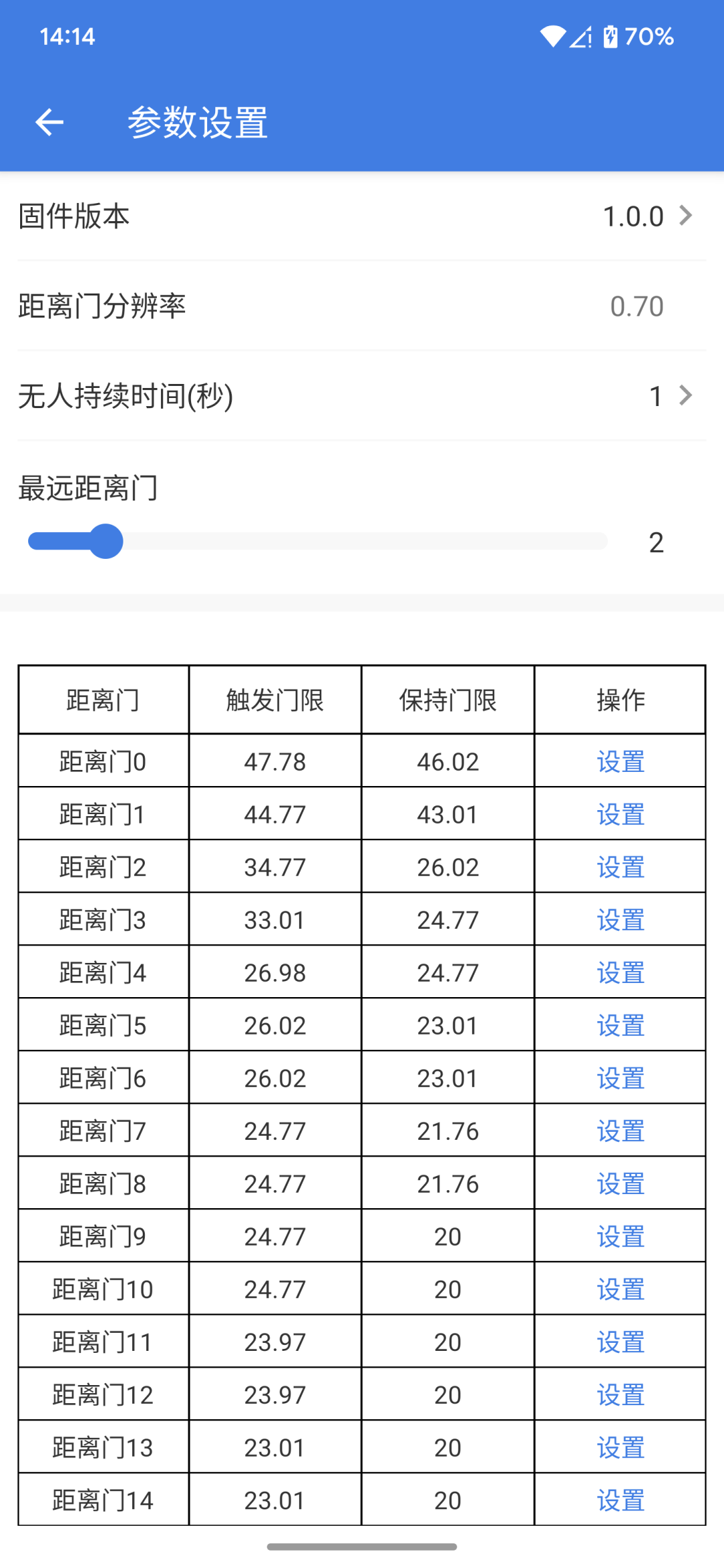This screenshot has width=724, height=1568.
Task: Go back from 参数设置 screen
Action: pyautogui.click(x=49, y=122)
